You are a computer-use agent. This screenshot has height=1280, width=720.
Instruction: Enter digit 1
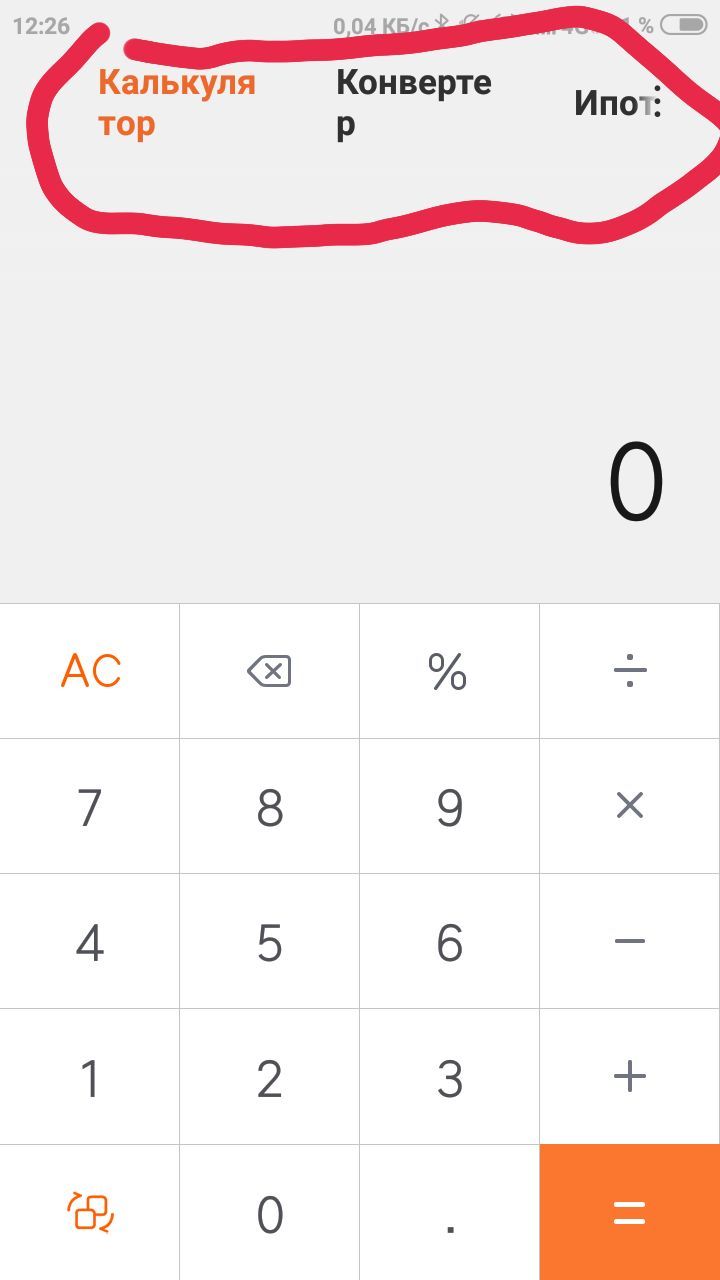click(90, 1077)
